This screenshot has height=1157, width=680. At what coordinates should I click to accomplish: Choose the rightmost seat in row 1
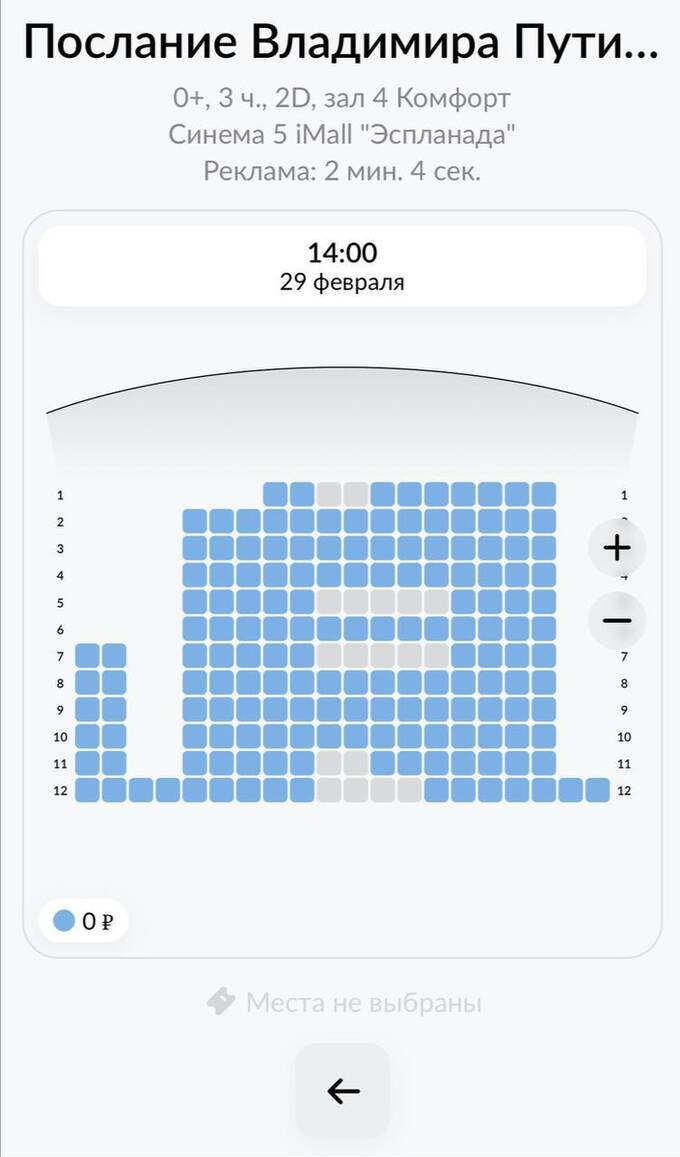(x=544, y=494)
